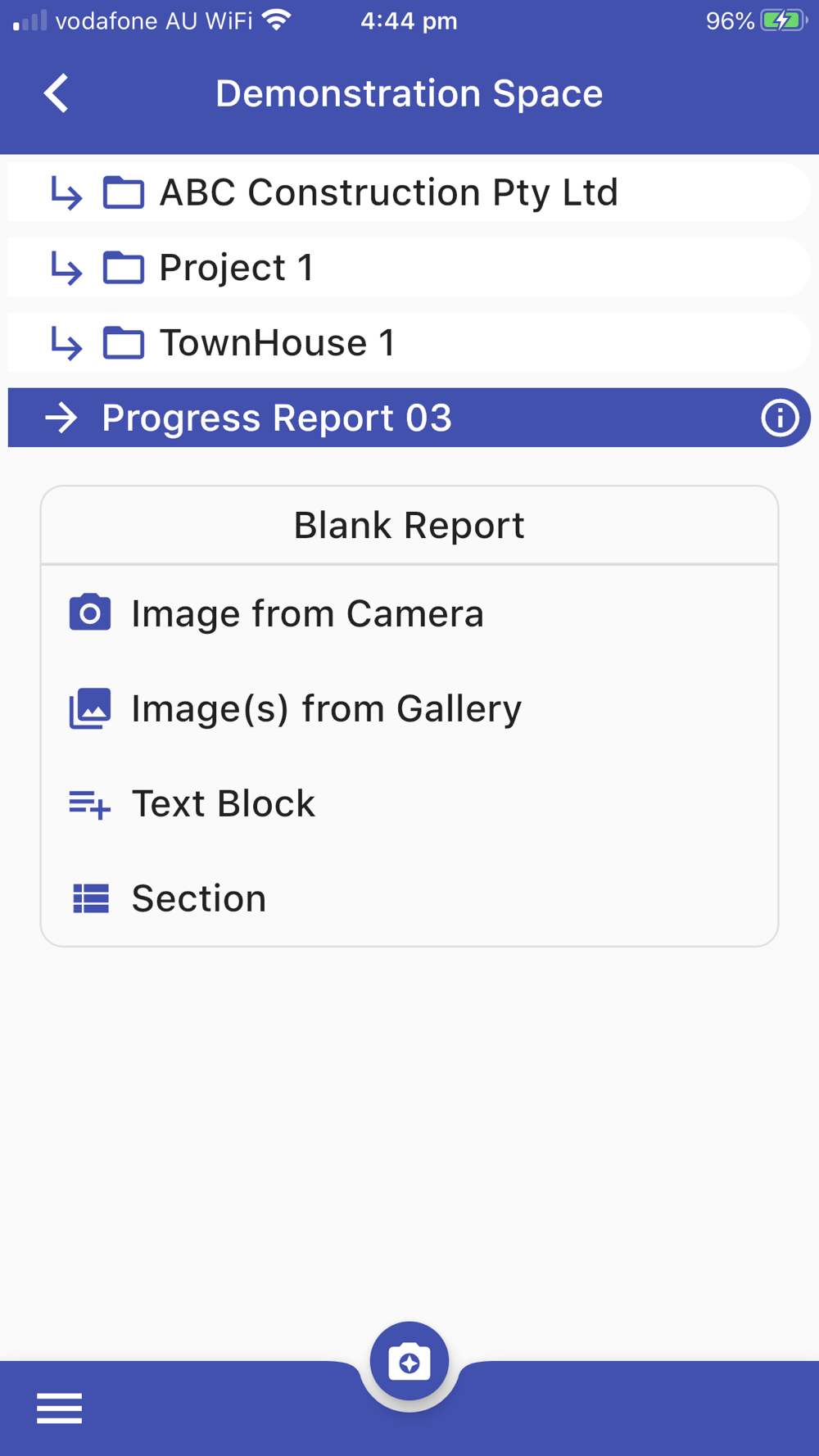Add a new Section
Image resolution: width=819 pixels, height=1456 pixels.
click(199, 899)
